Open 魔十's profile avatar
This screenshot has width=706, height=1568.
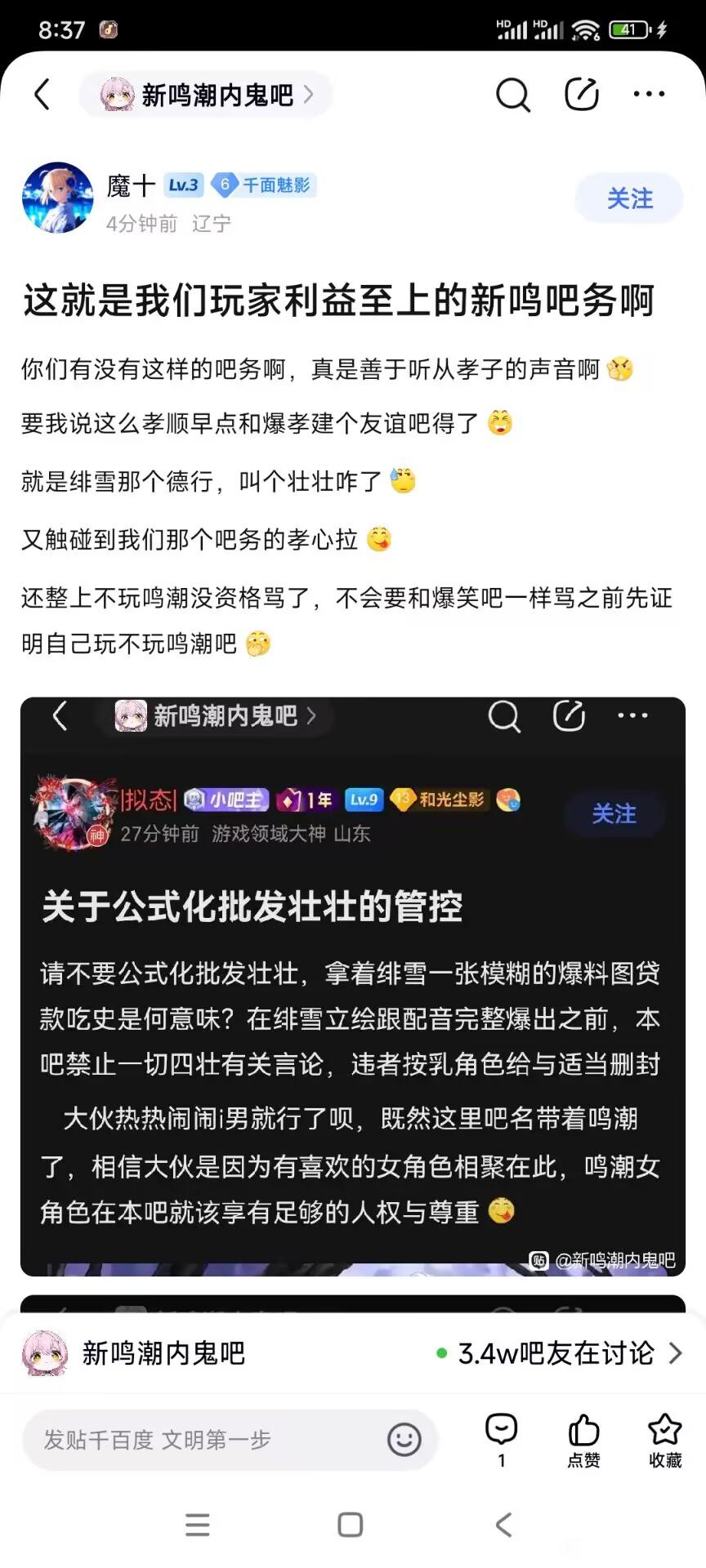(57, 198)
